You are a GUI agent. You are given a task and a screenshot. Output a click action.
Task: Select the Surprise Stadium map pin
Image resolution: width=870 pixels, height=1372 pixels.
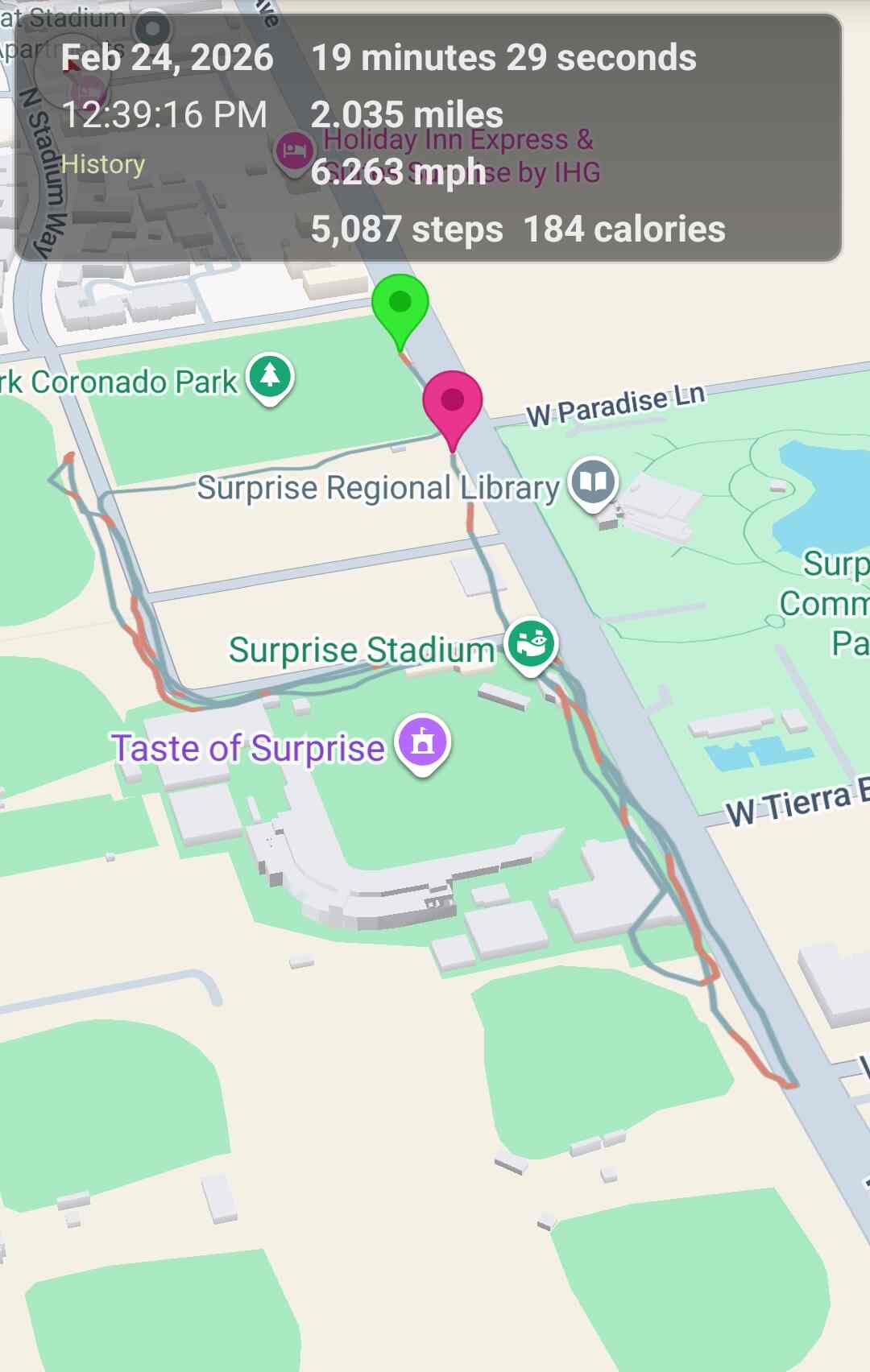click(x=531, y=644)
